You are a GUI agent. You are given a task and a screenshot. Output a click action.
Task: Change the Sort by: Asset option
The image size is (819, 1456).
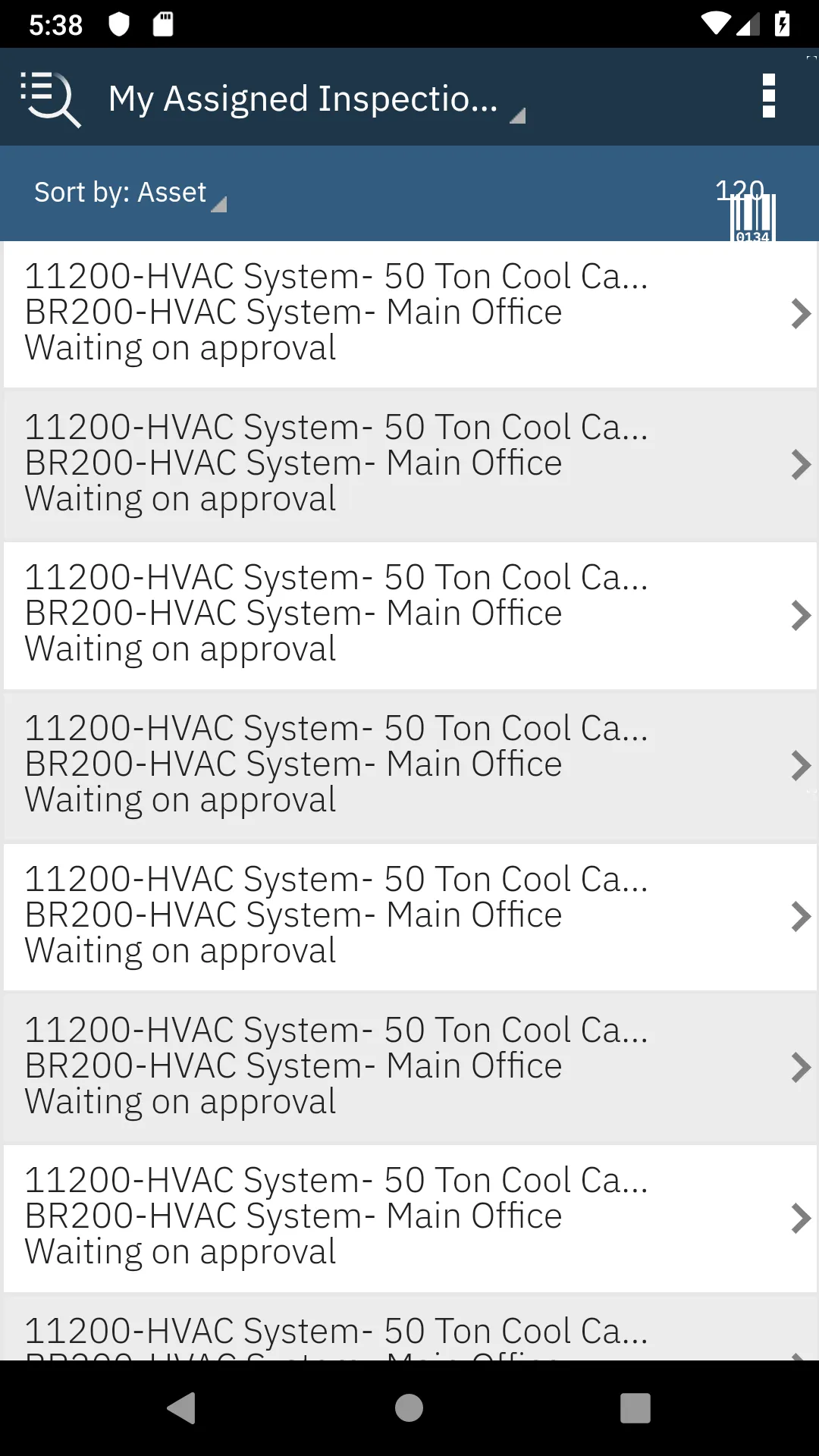(130, 194)
